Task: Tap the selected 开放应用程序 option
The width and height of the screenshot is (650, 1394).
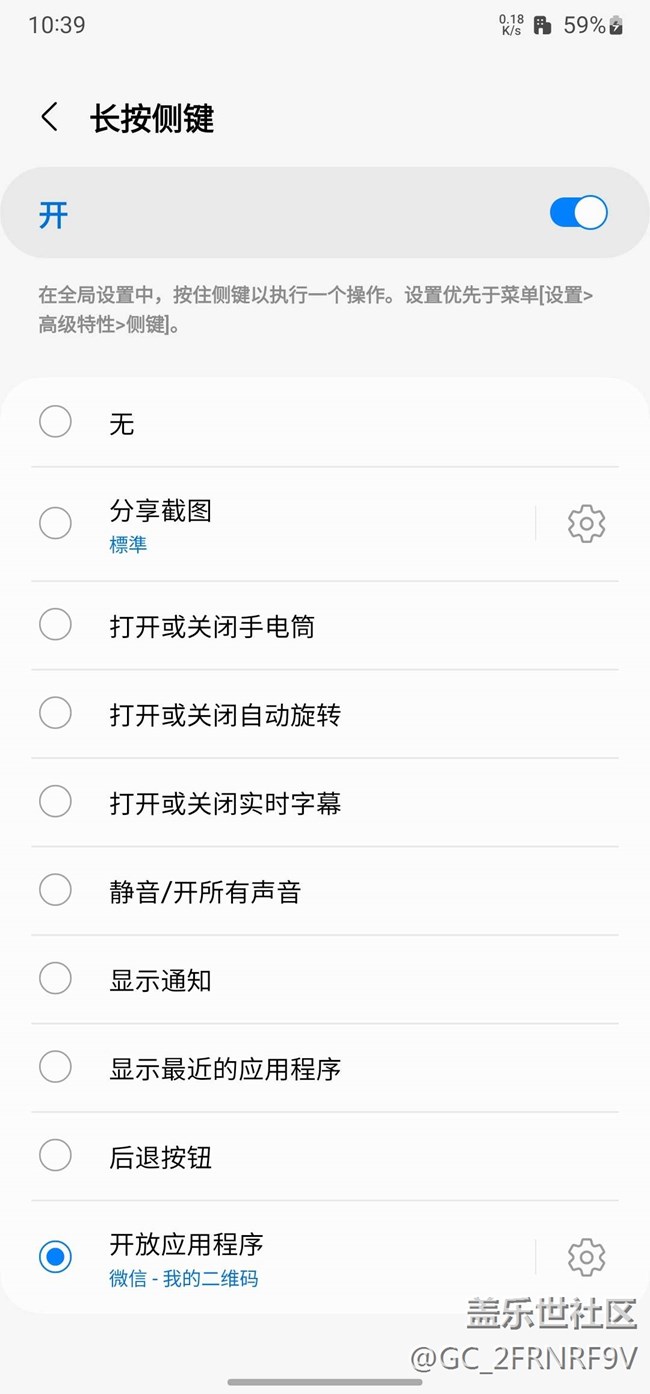Action: pos(55,1257)
